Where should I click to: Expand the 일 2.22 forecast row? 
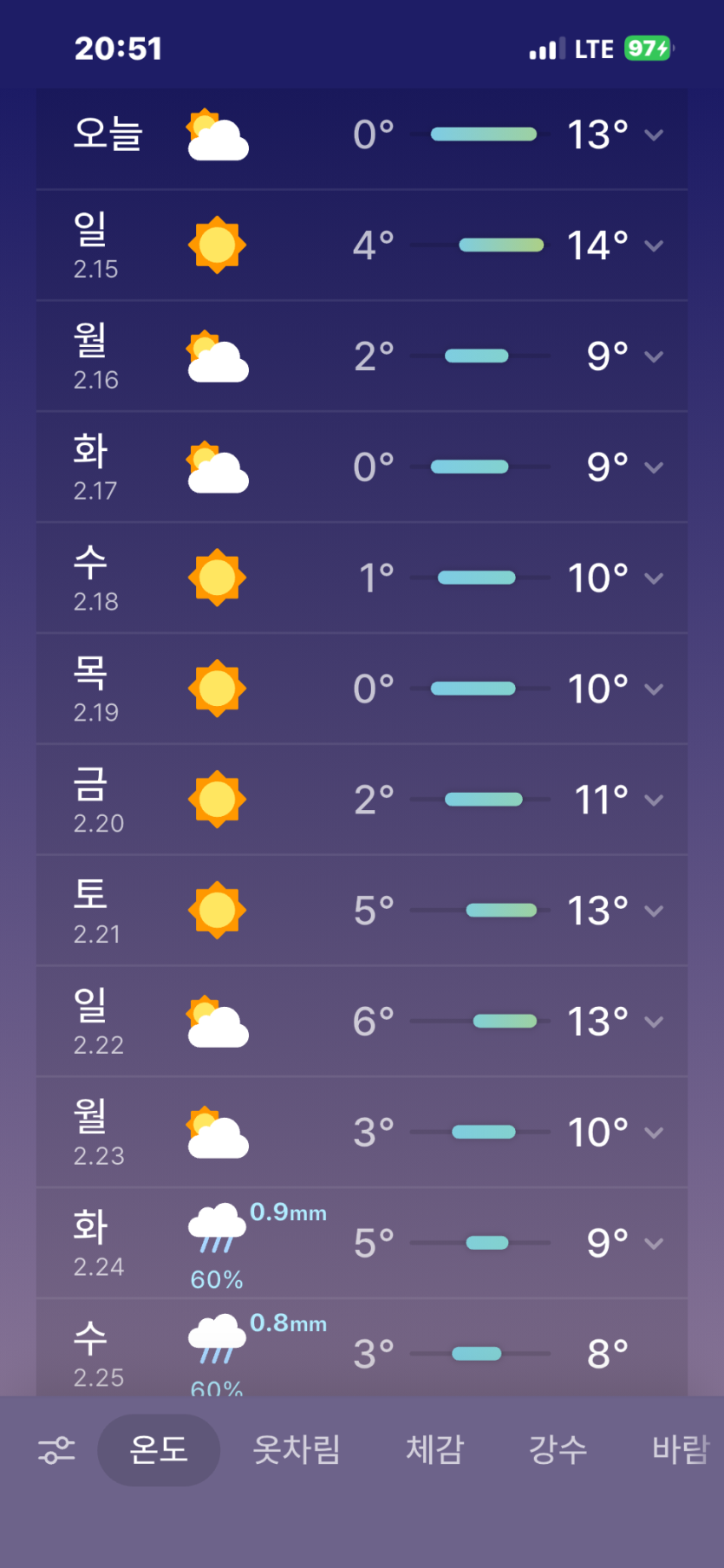point(654,1022)
